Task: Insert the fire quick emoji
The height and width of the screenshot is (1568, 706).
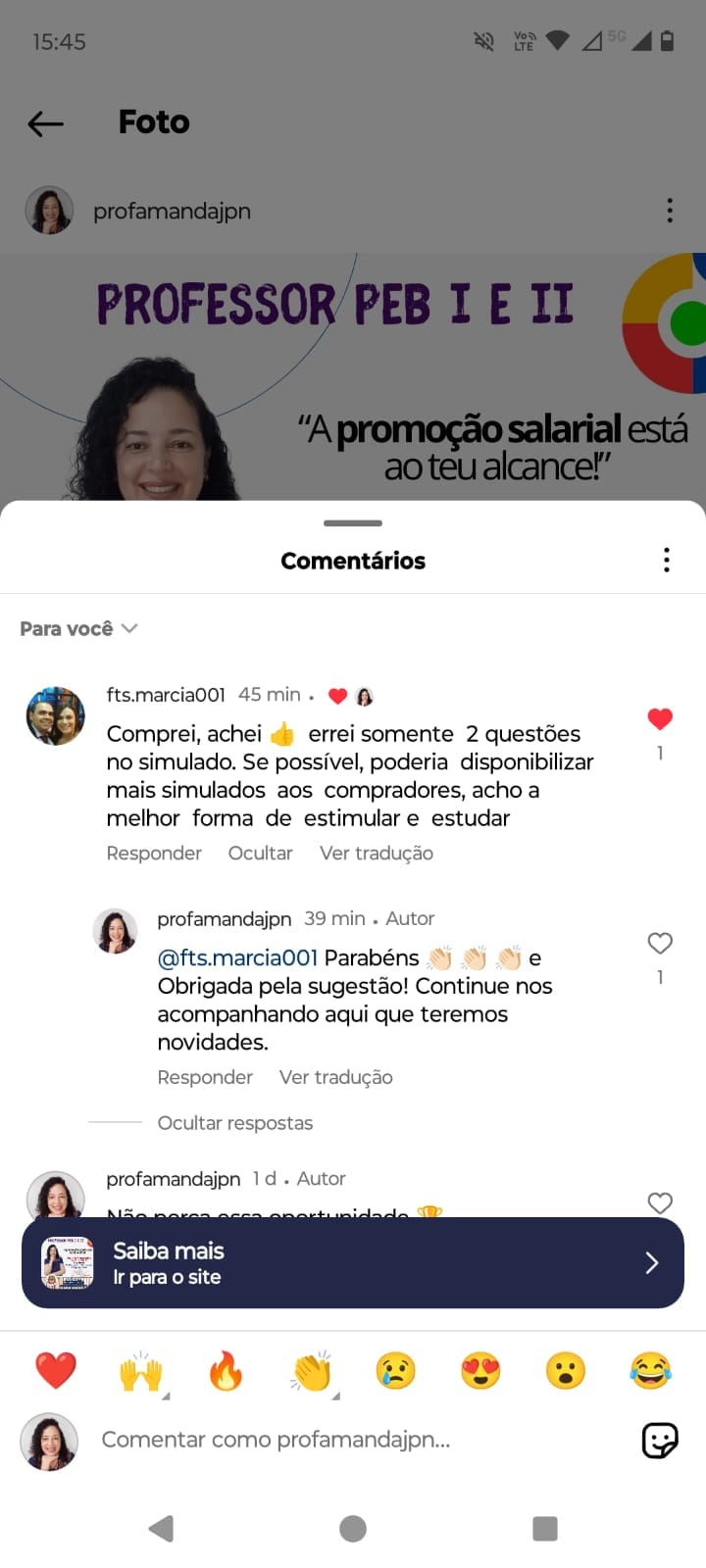Action: click(226, 1370)
